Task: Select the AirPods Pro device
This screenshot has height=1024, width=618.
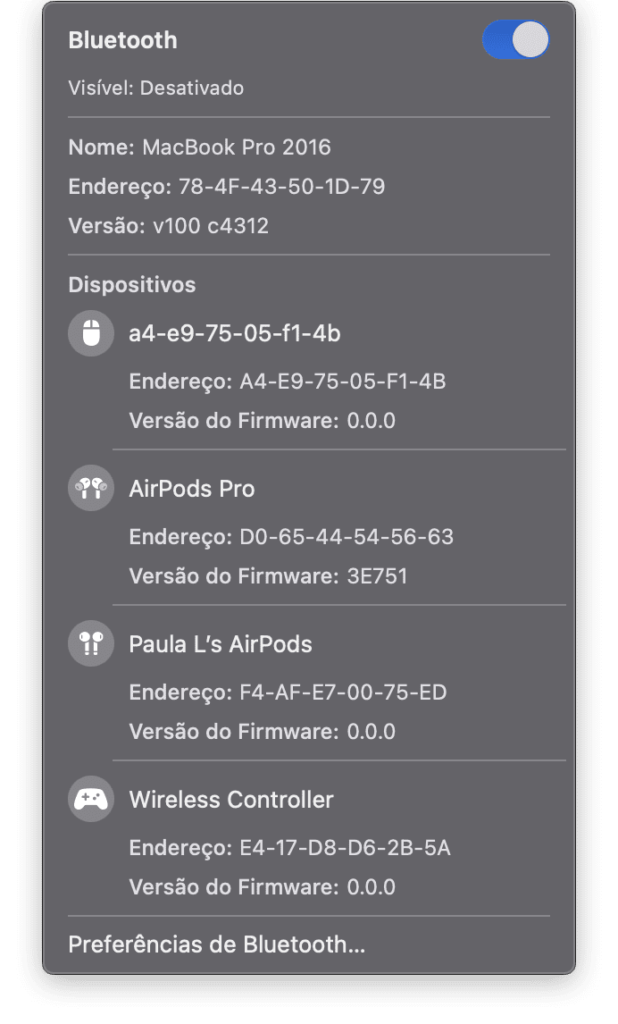Action: click(x=192, y=489)
